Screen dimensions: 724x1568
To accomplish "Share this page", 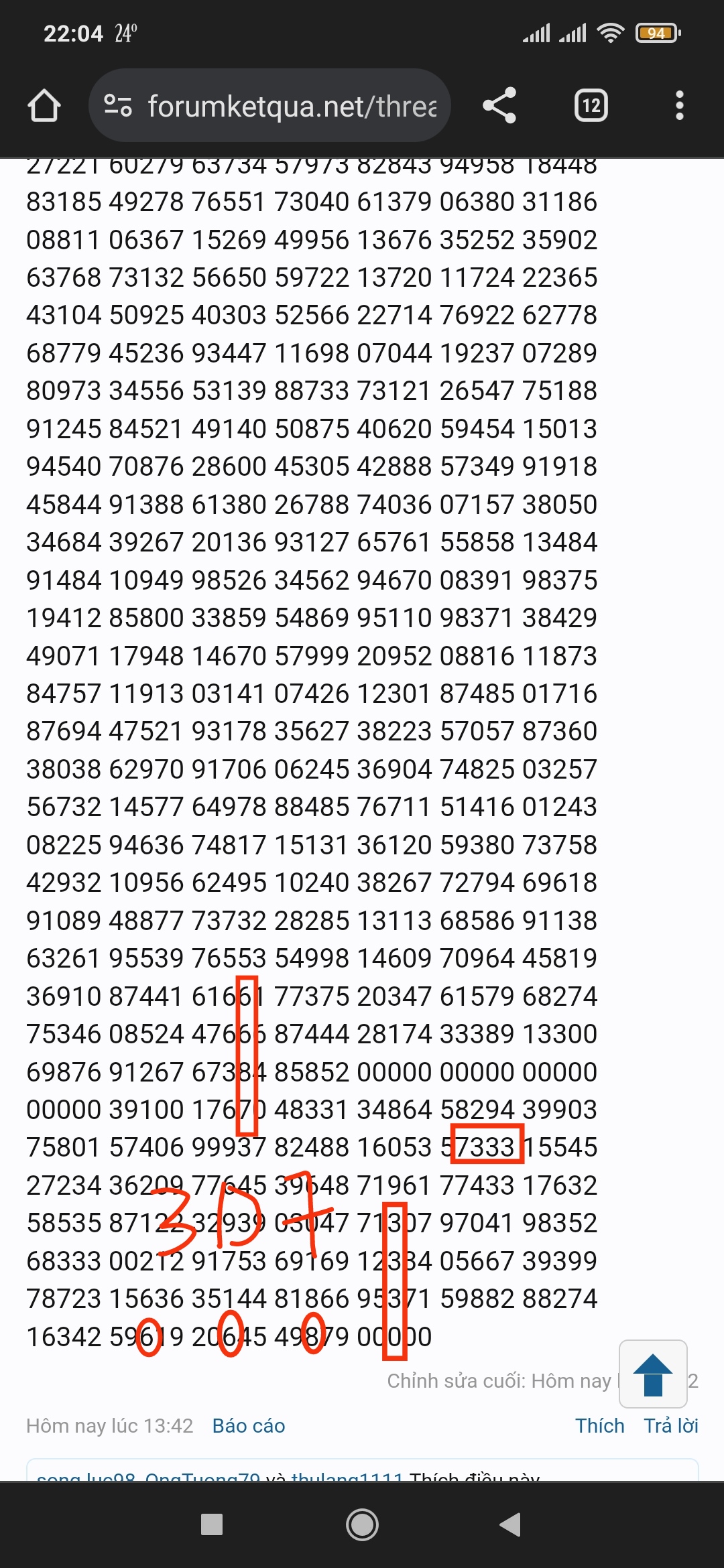I will click(499, 105).
